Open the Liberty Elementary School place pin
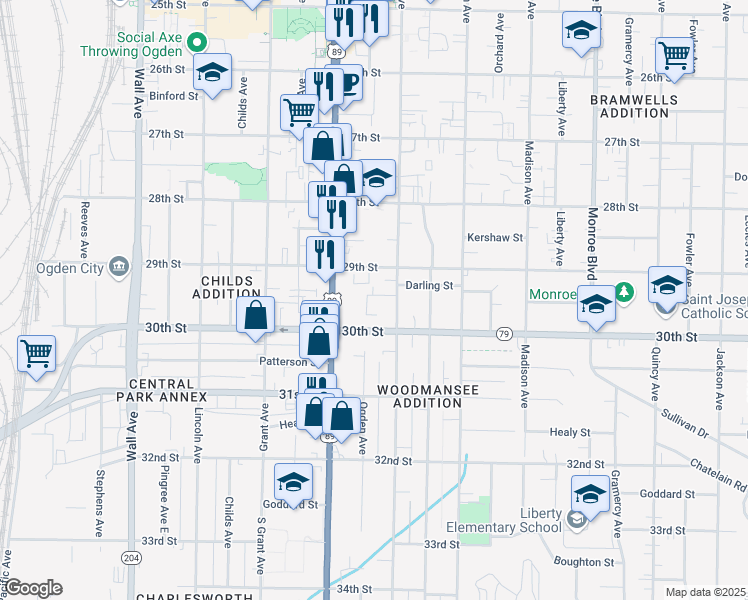This screenshot has width=748, height=600. (575, 519)
